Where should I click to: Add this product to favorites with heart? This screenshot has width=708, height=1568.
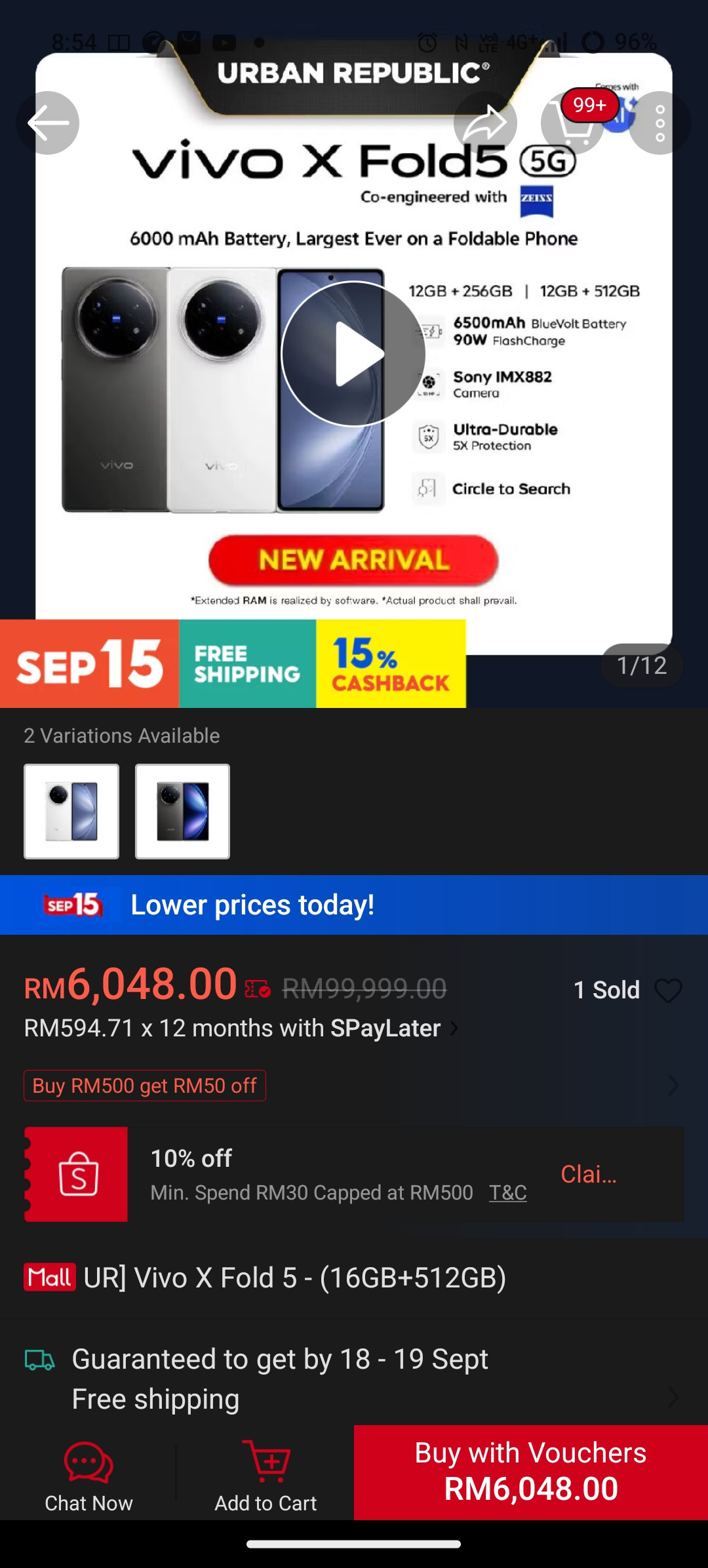[668, 990]
